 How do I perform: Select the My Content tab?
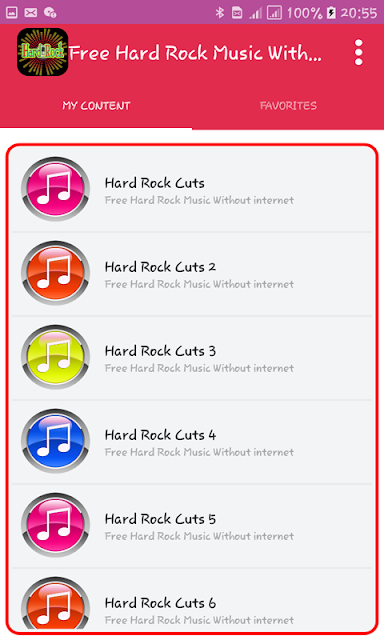pyautogui.click(x=96, y=106)
